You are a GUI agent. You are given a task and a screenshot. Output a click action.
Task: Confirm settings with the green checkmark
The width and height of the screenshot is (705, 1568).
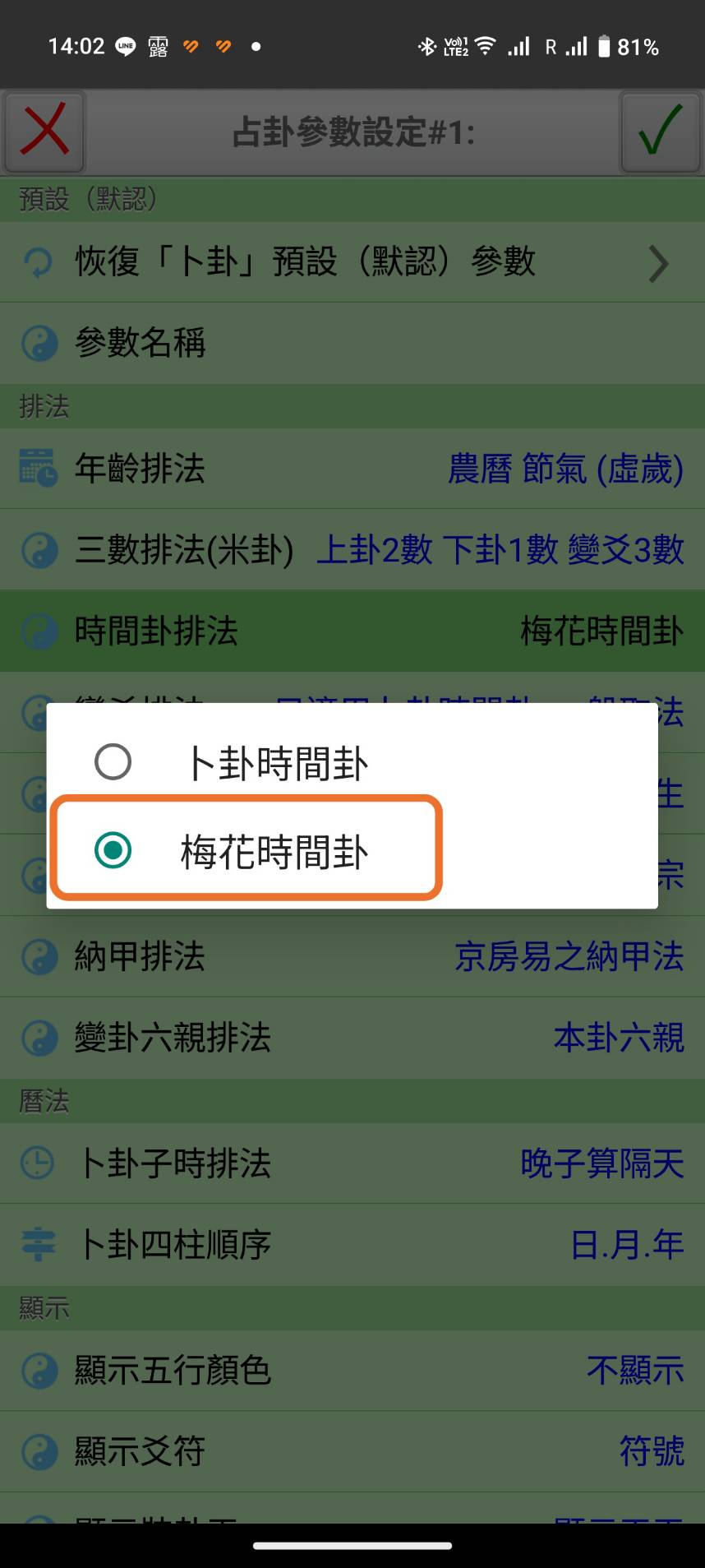pyautogui.click(x=660, y=132)
